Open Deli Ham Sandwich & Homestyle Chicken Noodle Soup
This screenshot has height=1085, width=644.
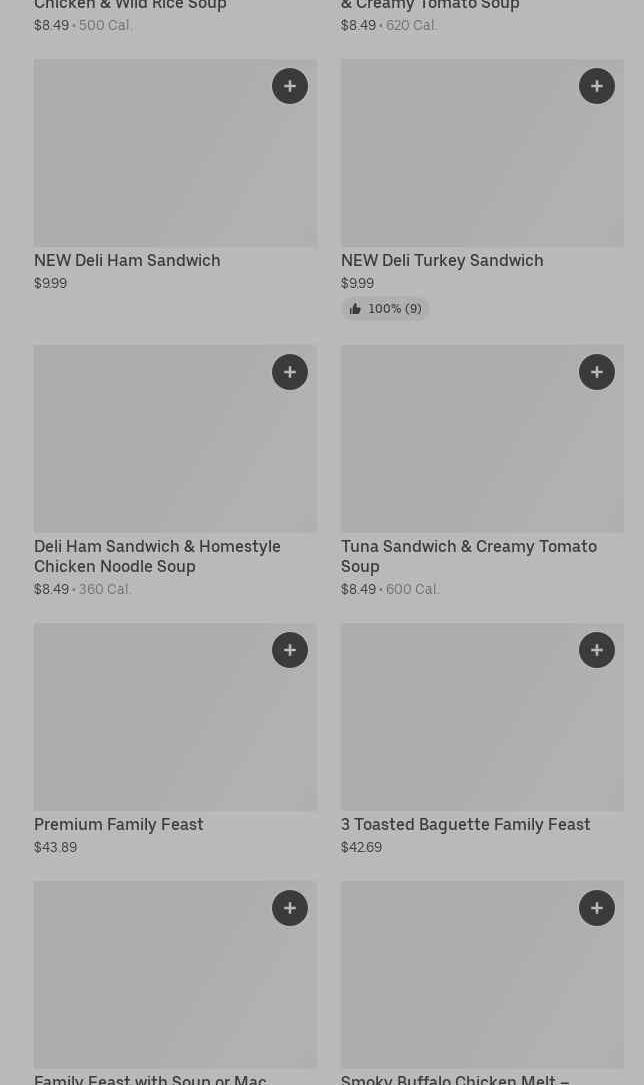click(x=157, y=556)
